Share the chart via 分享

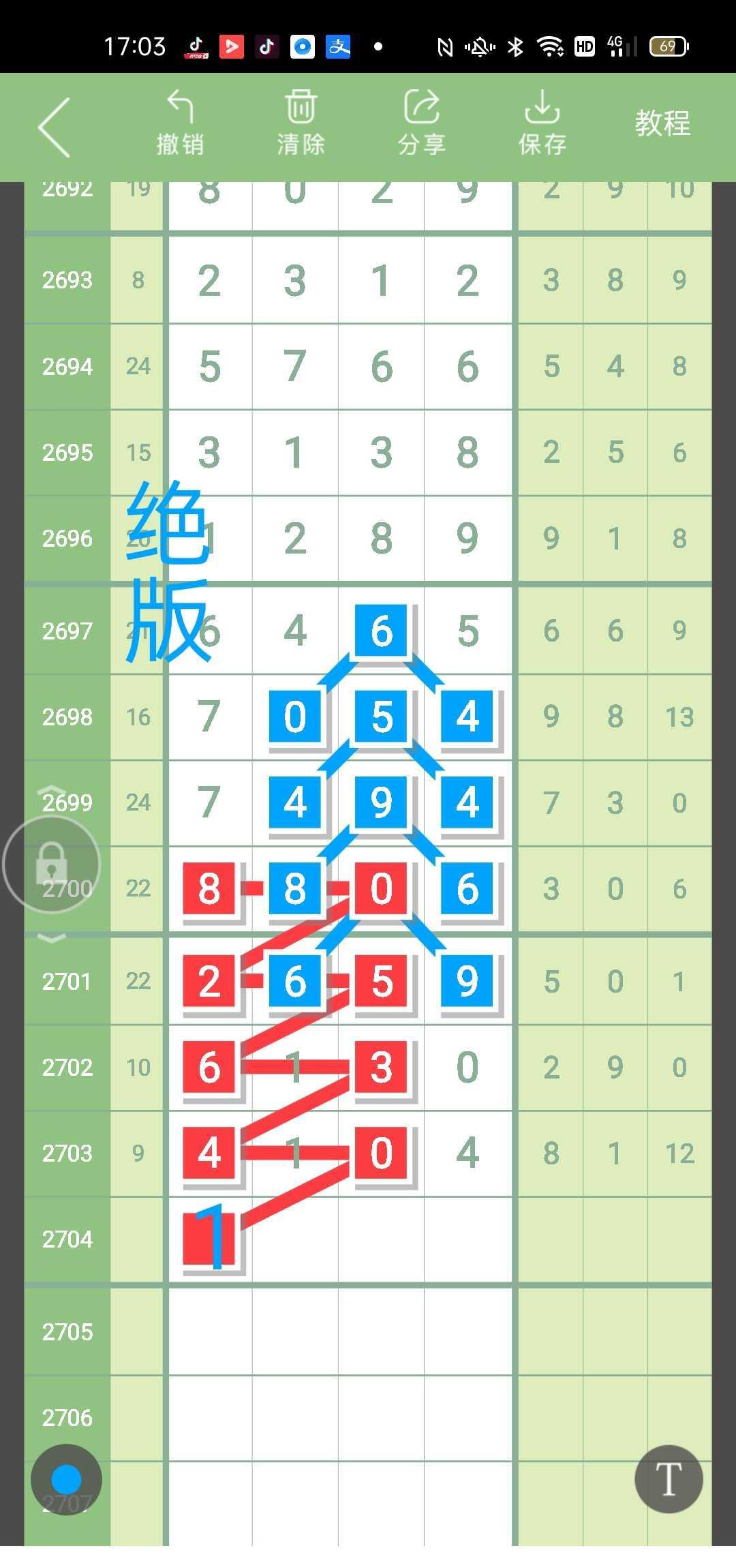point(421,123)
